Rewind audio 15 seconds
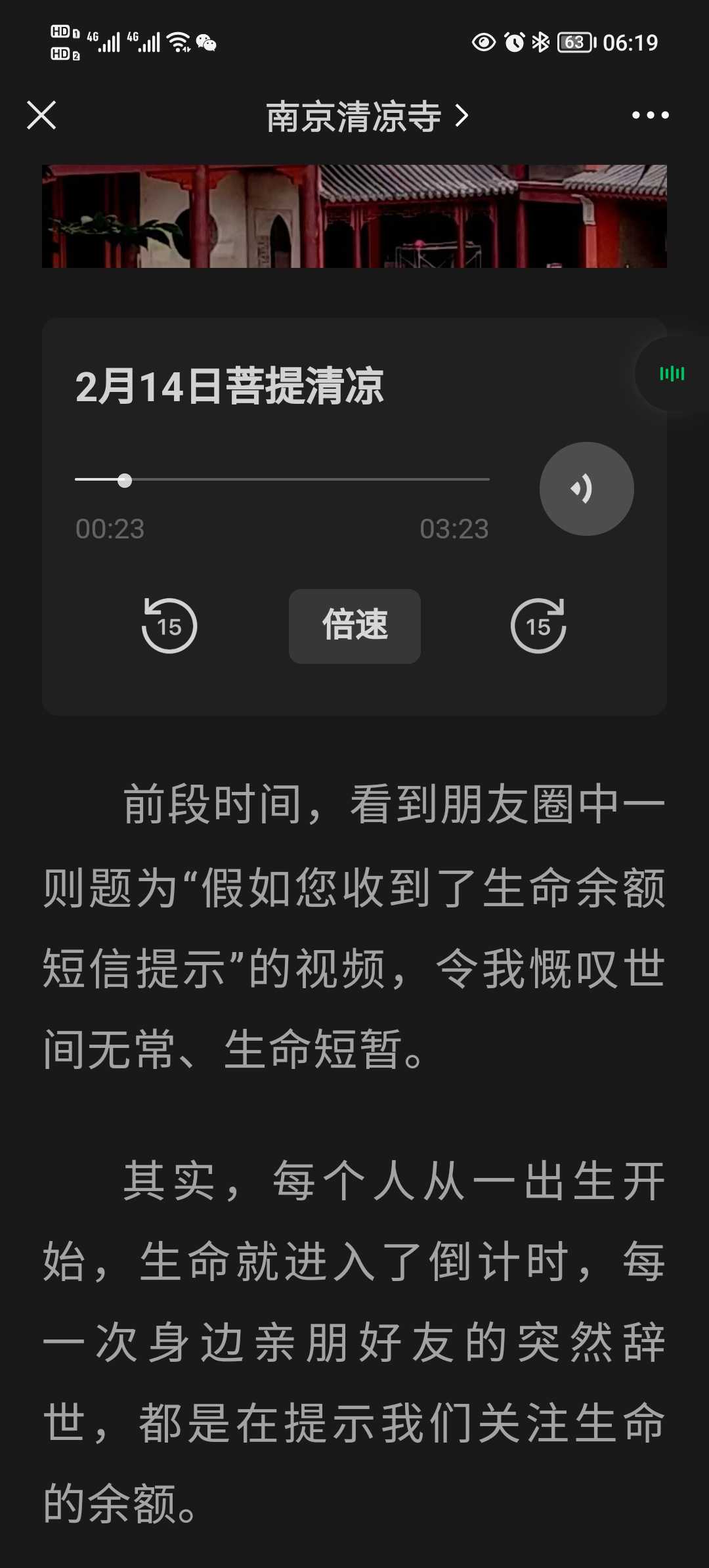The height and width of the screenshot is (1568, 709). click(169, 626)
